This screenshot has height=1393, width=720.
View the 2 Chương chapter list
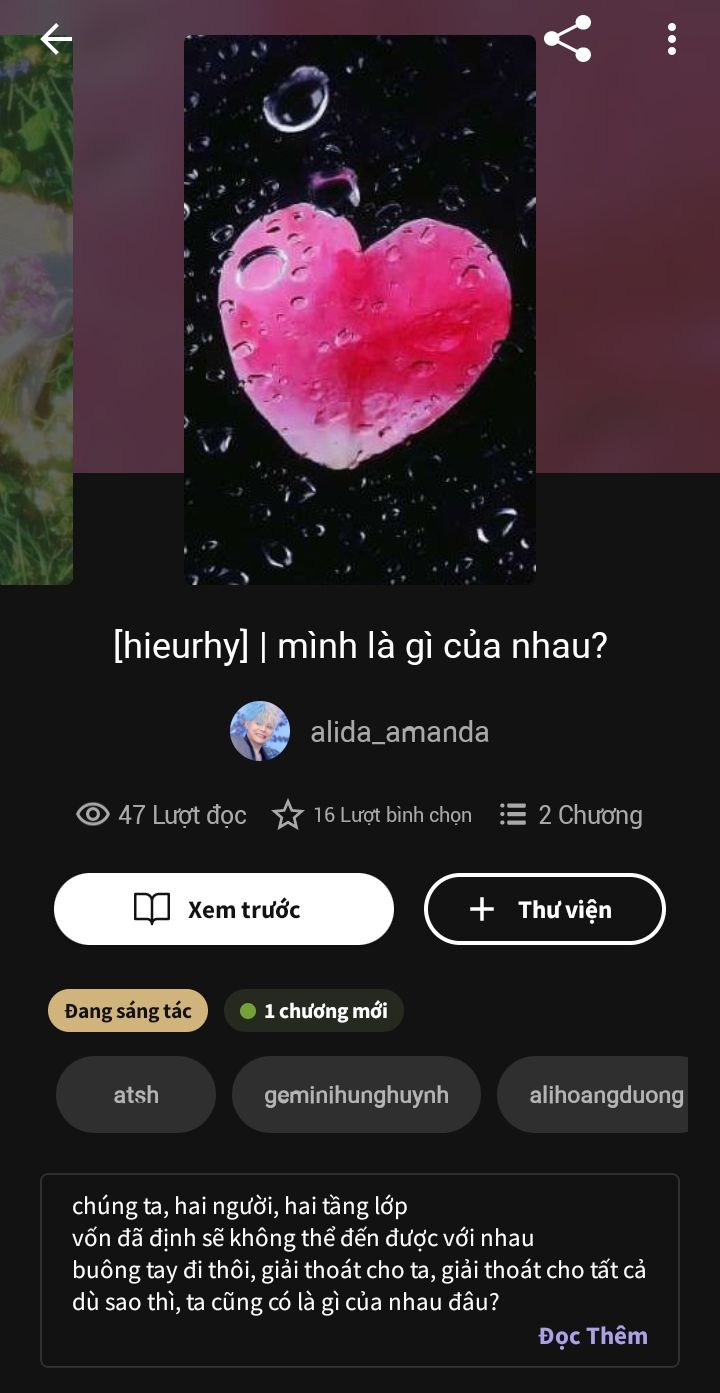pyautogui.click(x=571, y=815)
